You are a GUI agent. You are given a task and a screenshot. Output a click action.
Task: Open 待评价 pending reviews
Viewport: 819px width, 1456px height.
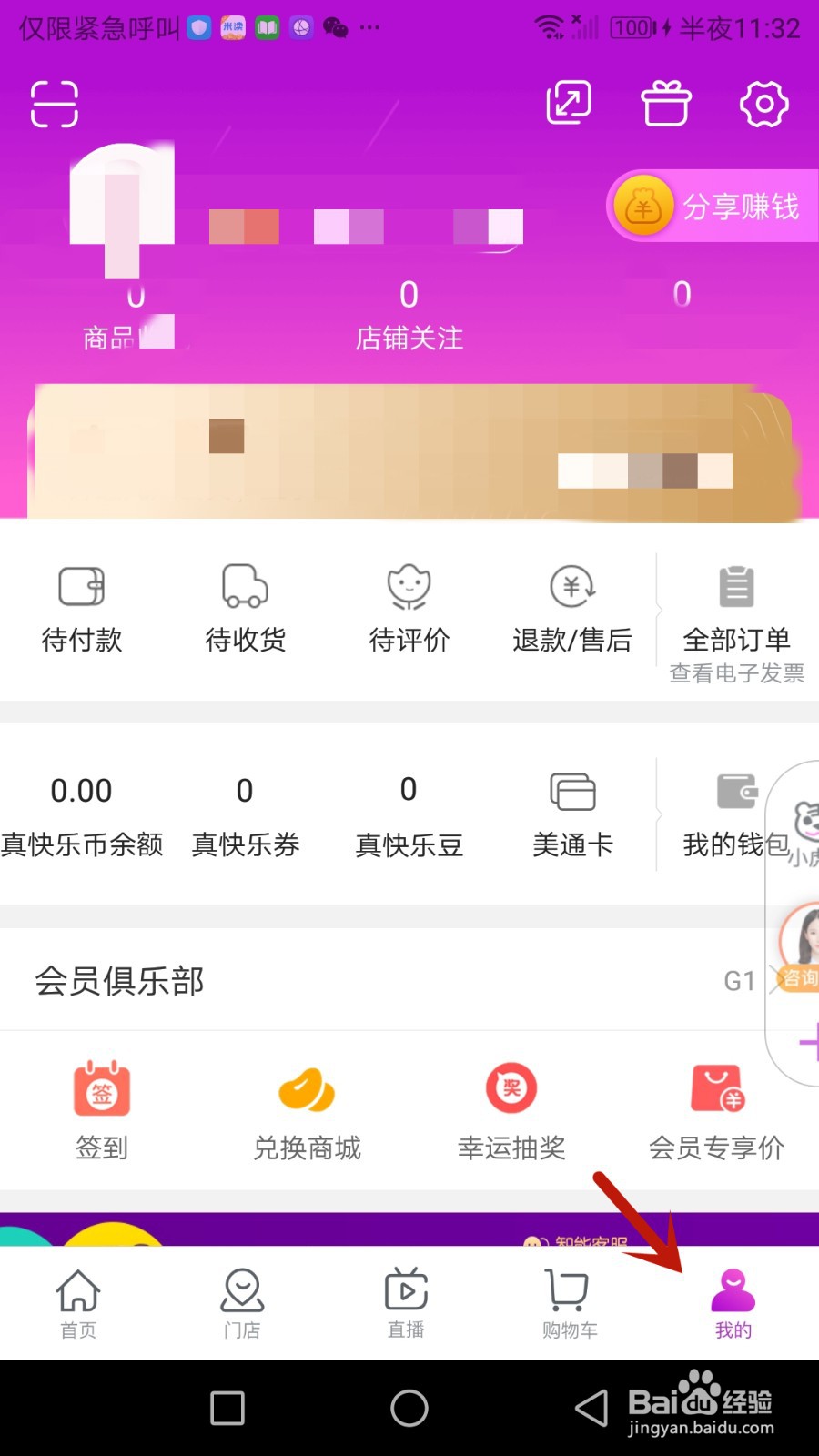tap(408, 608)
